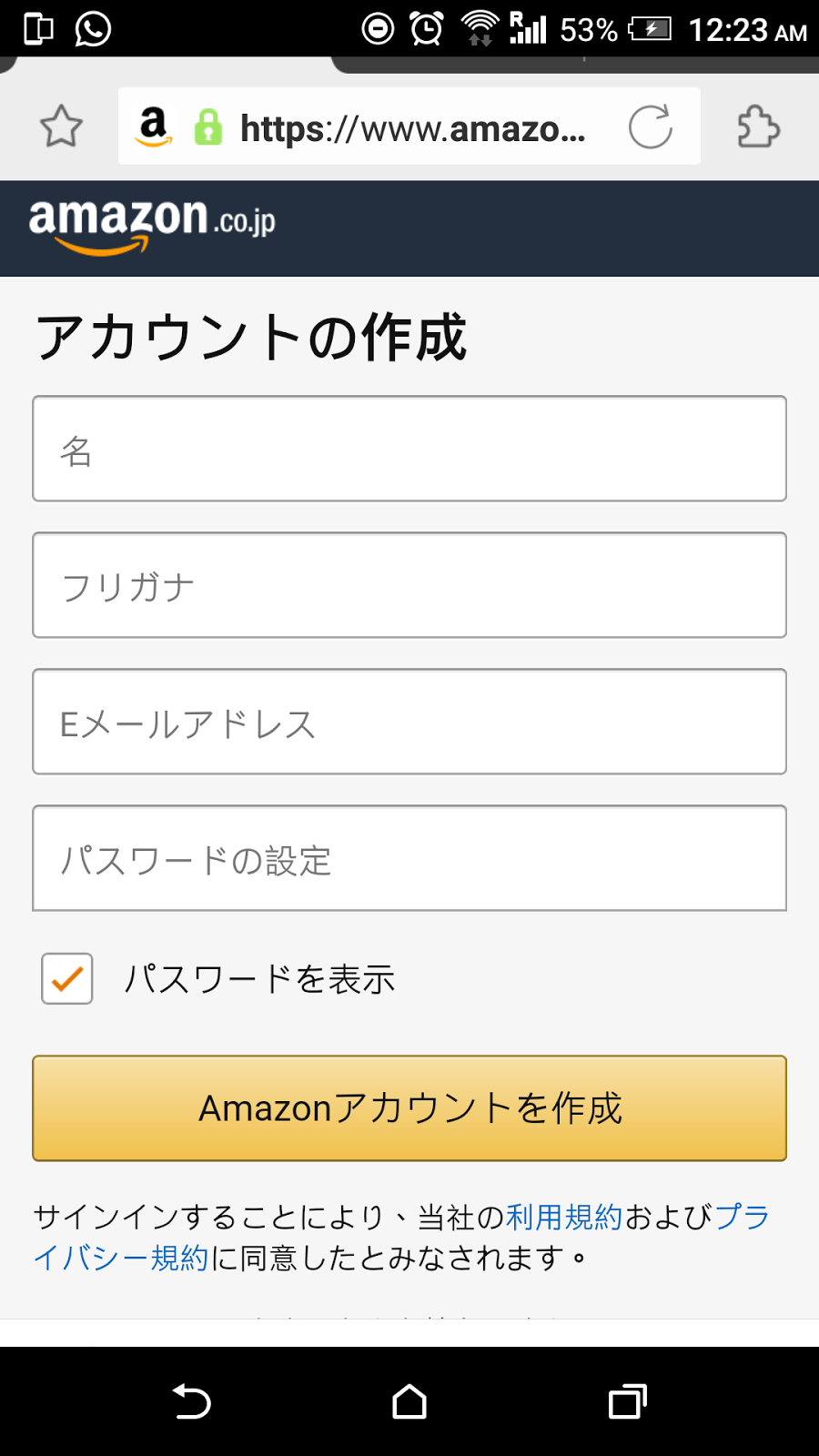Tap the Eメールアドレス input field
The image size is (819, 1456).
click(409, 722)
